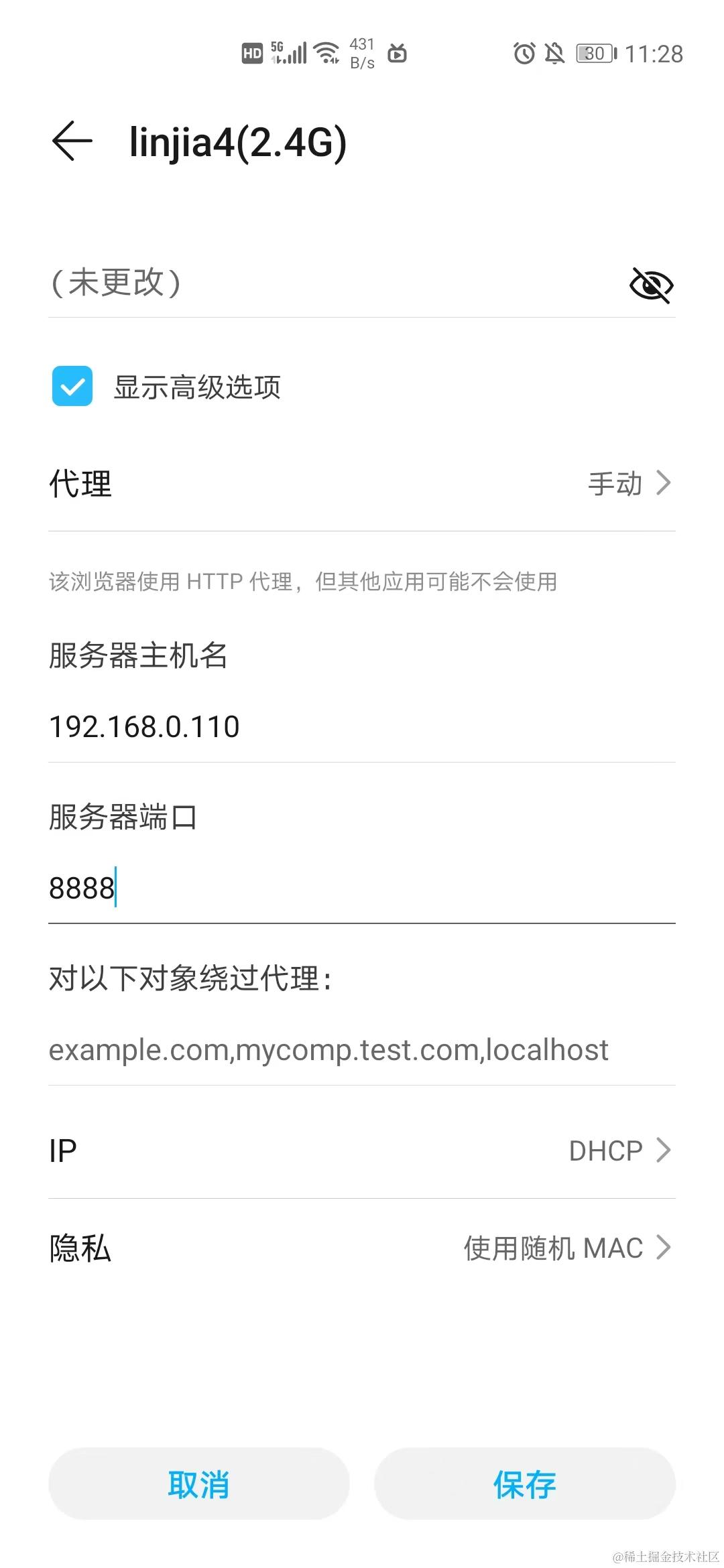Uncheck the 显示高级选项 checkbox

(x=73, y=386)
